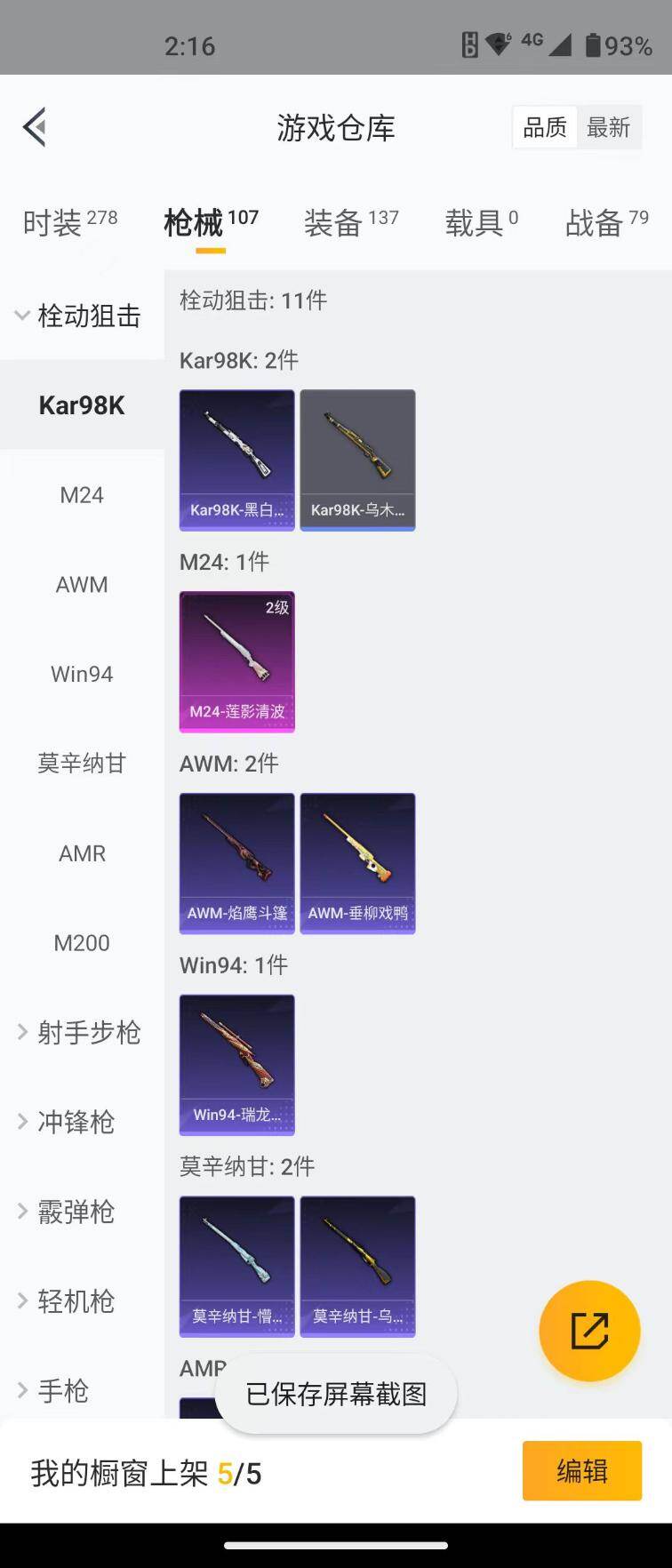Screen dimensions: 672x1568
Task: Enable 品质 sorting mode
Action: point(543,127)
